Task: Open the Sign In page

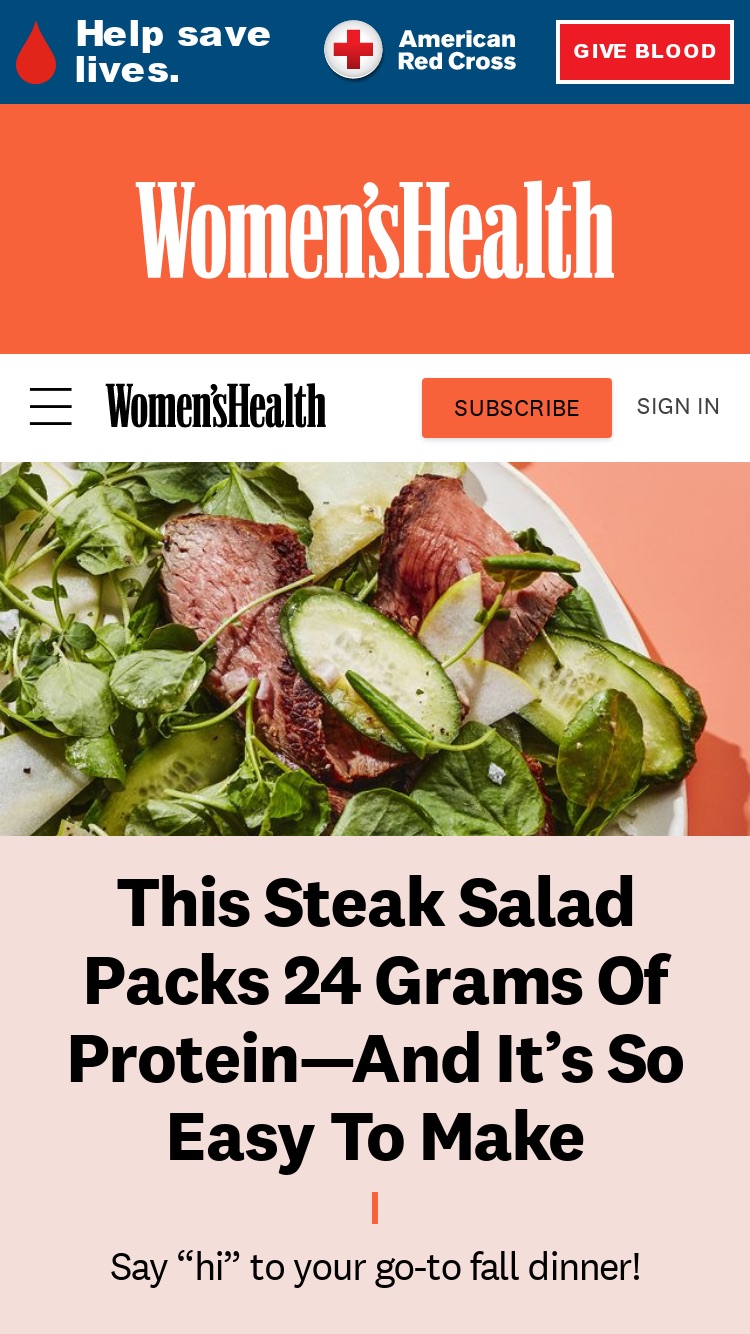Action: pos(678,406)
